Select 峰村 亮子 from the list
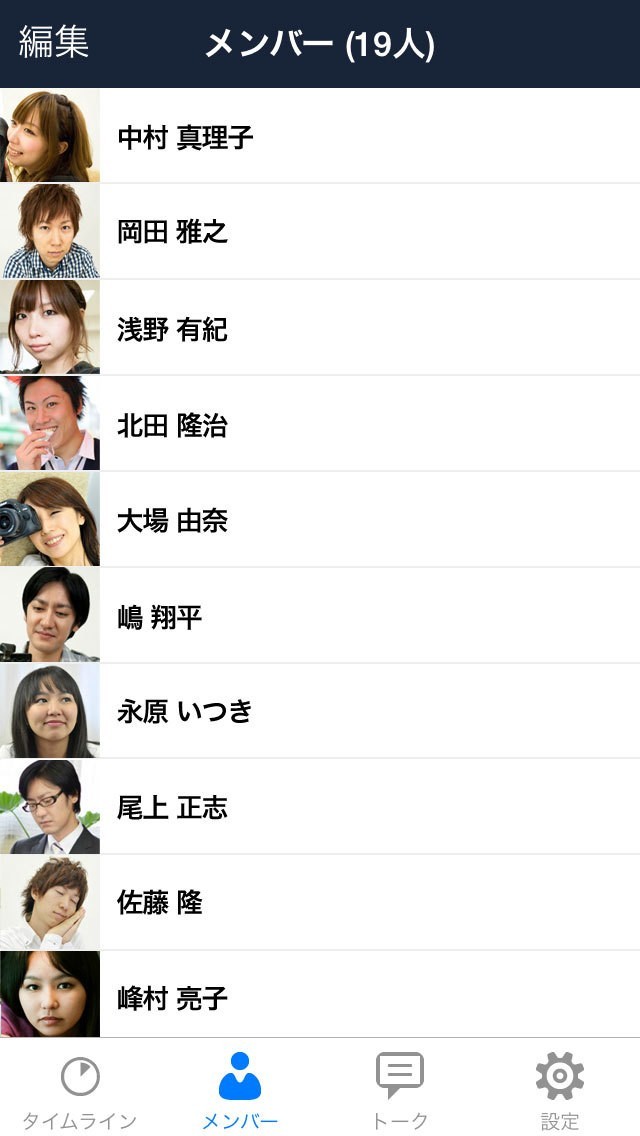 coord(320,996)
